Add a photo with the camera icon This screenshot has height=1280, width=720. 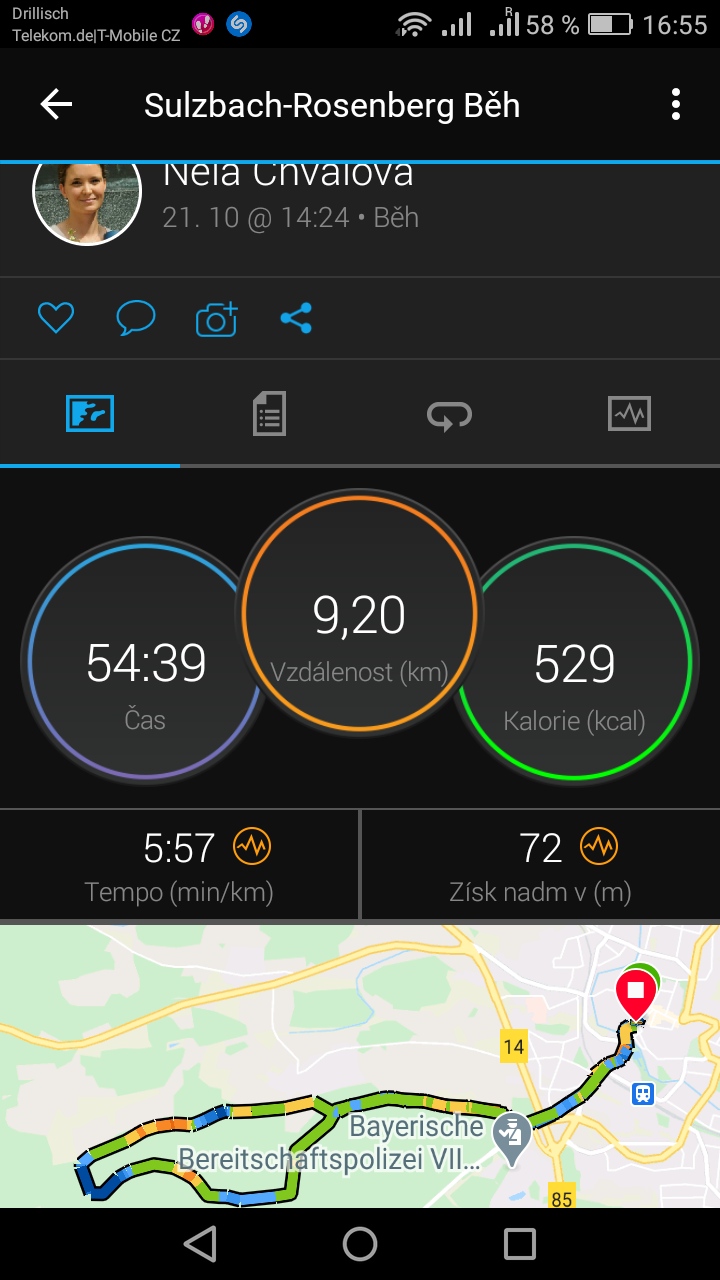216,319
